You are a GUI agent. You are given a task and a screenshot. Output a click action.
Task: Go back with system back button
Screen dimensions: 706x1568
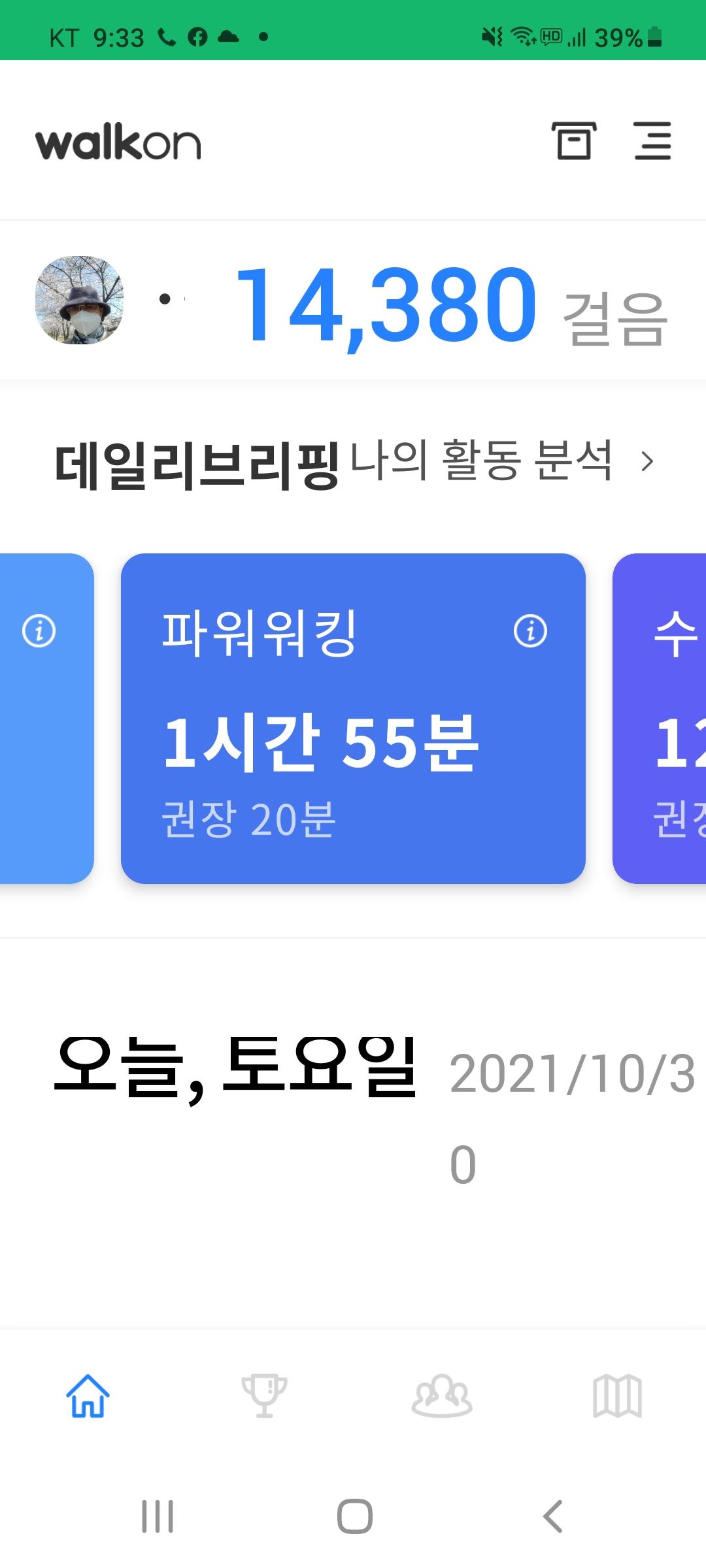553,1516
